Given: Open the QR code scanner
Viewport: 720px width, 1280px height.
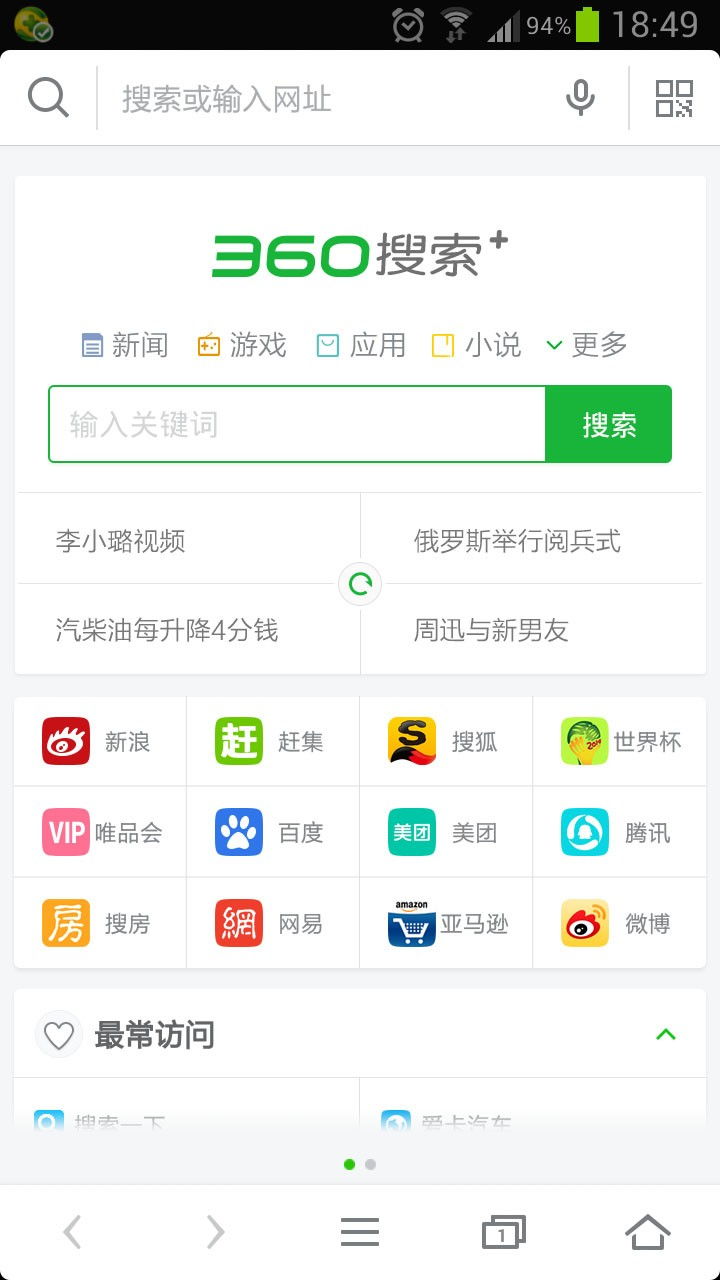Looking at the screenshot, I should 674,98.
